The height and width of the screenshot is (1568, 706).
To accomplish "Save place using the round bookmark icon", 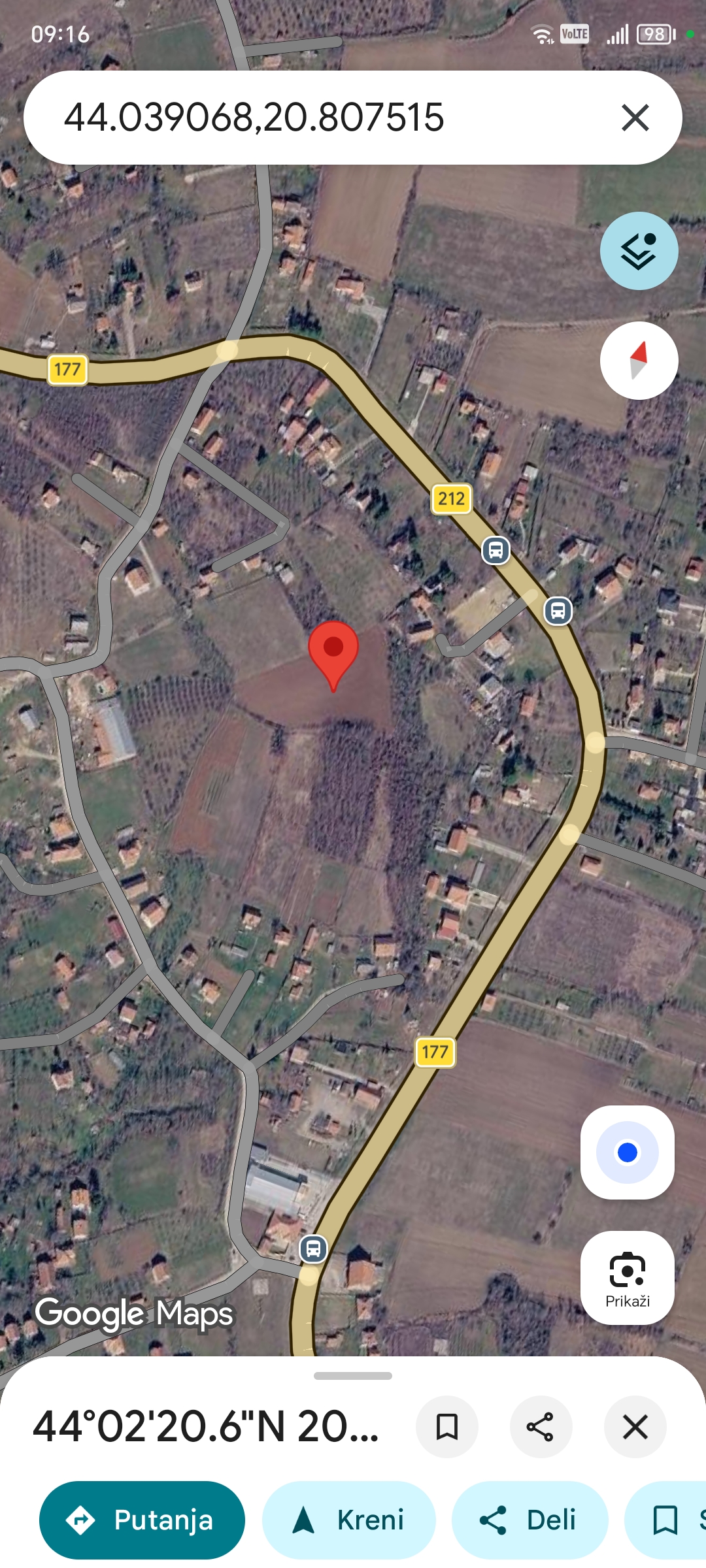I will coord(447,1427).
